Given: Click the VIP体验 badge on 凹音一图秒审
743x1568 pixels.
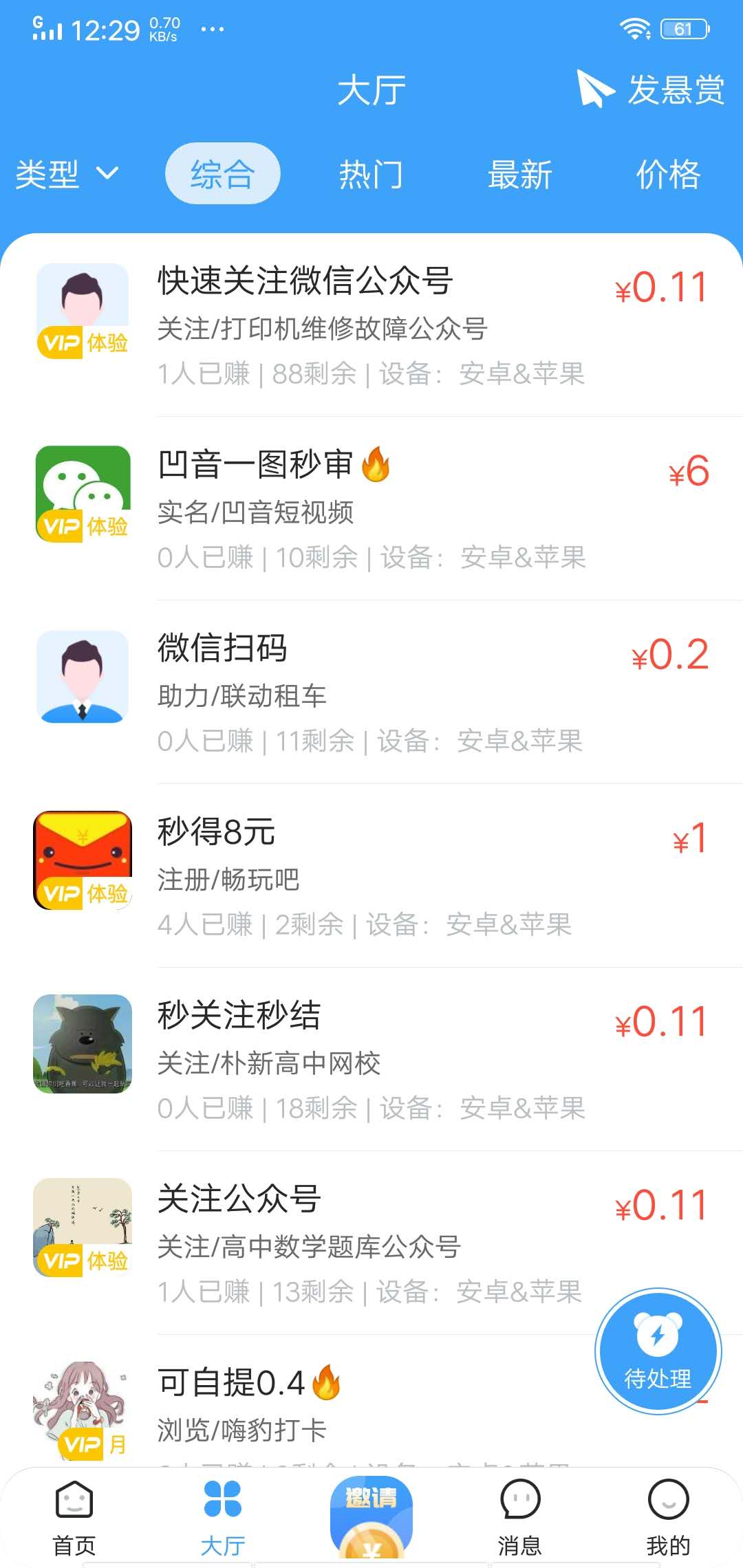Looking at the screenshot, I should pos(83,526).
